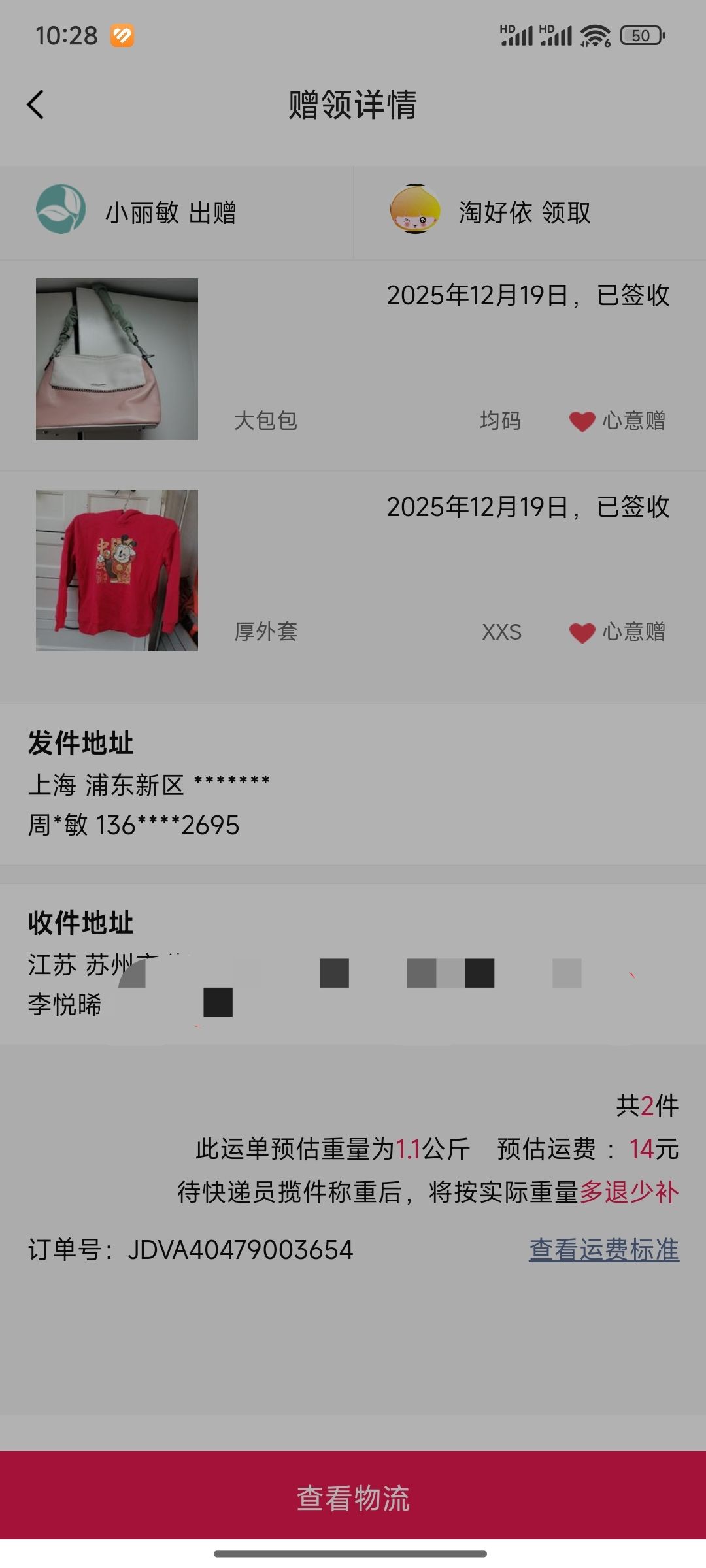Image resolution: width=706 pixels, height=1568 pixels.
Task: Go back from 赠领详情 page
Action: pyautogui.click(x=36, y=105)
